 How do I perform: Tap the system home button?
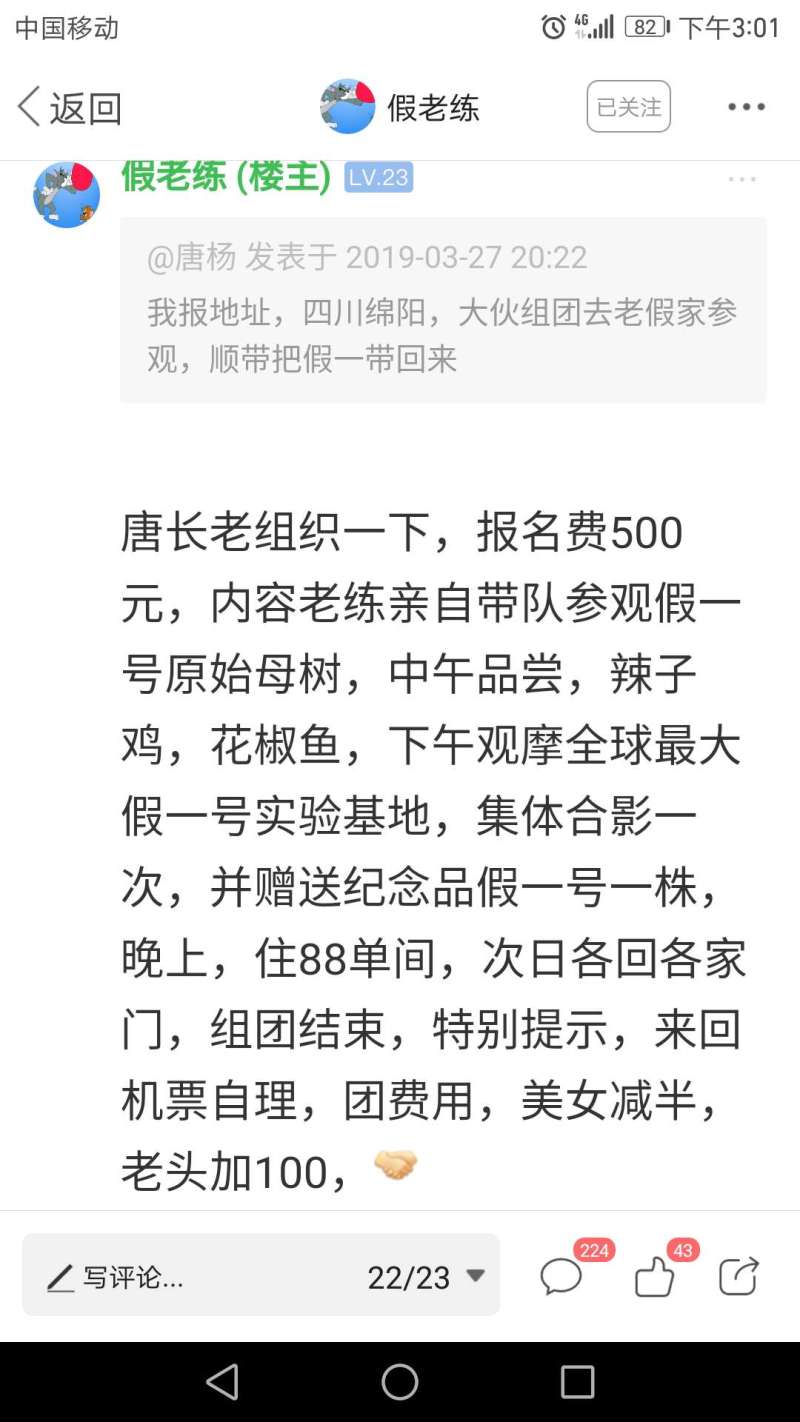tap(400, 1382)
